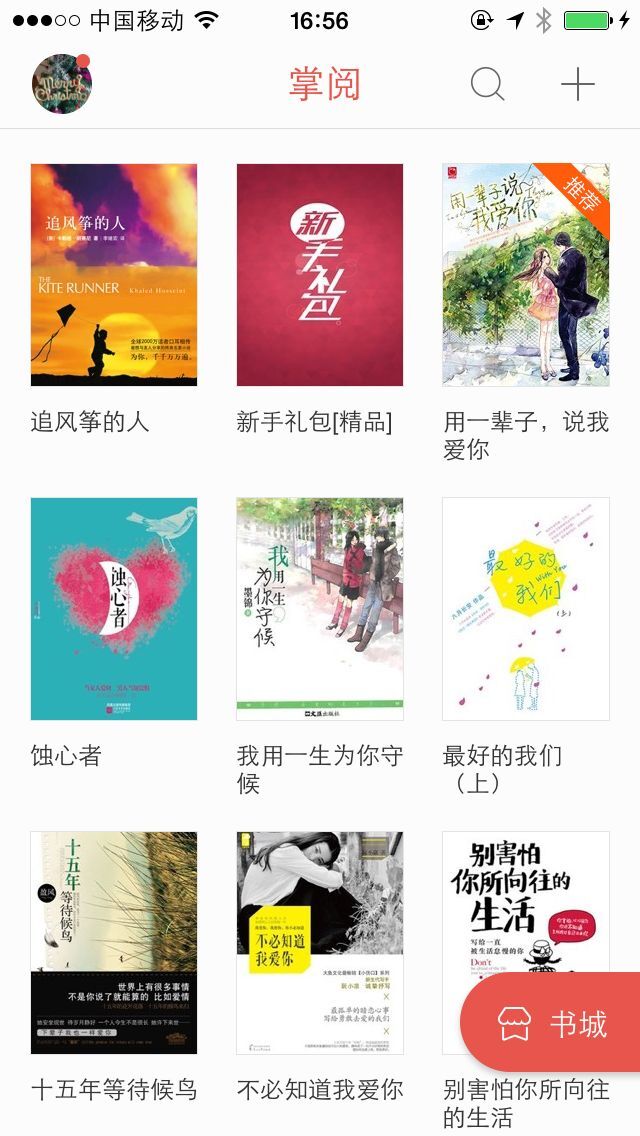
Task: Open 新手礼包[精品] book
Action: [x=320, y=275]
